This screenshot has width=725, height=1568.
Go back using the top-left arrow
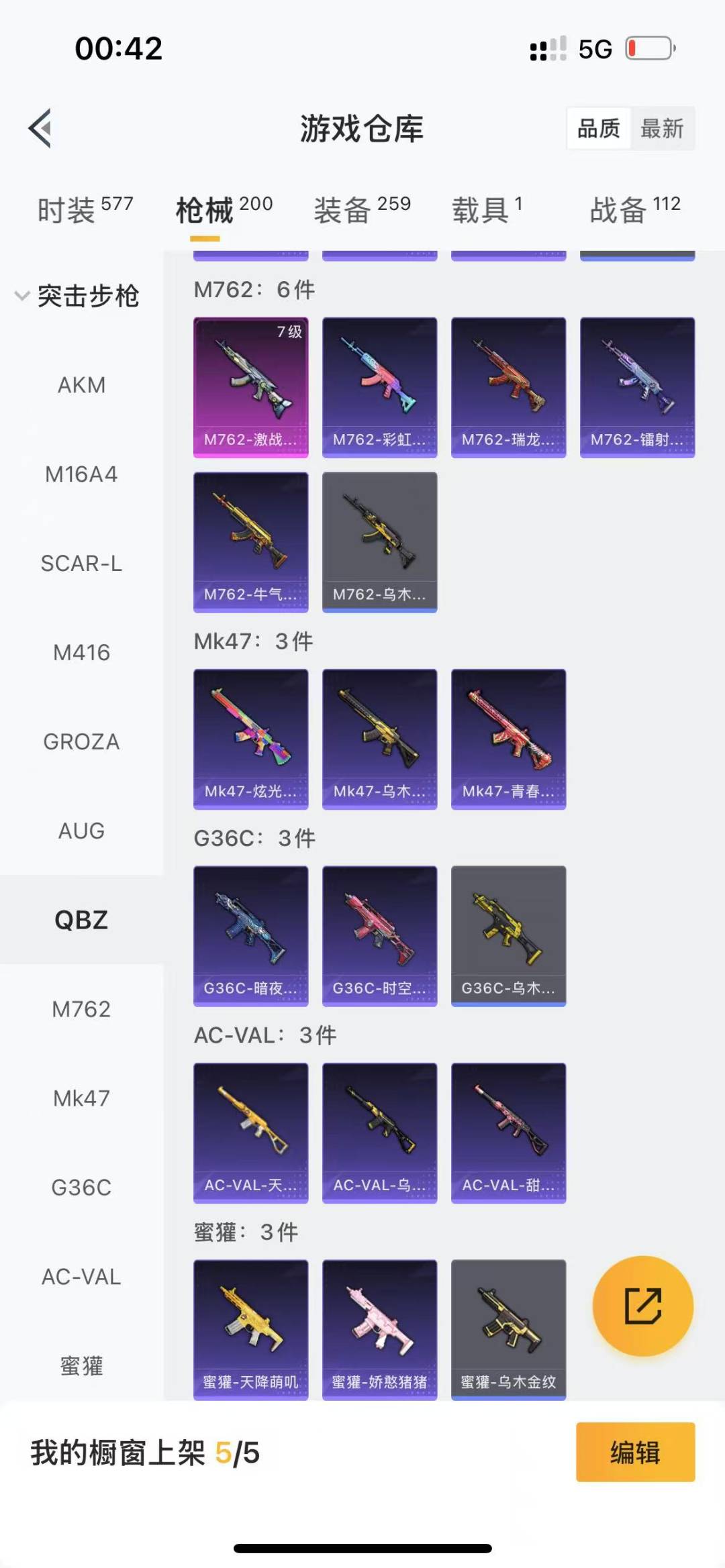(40, 128)
